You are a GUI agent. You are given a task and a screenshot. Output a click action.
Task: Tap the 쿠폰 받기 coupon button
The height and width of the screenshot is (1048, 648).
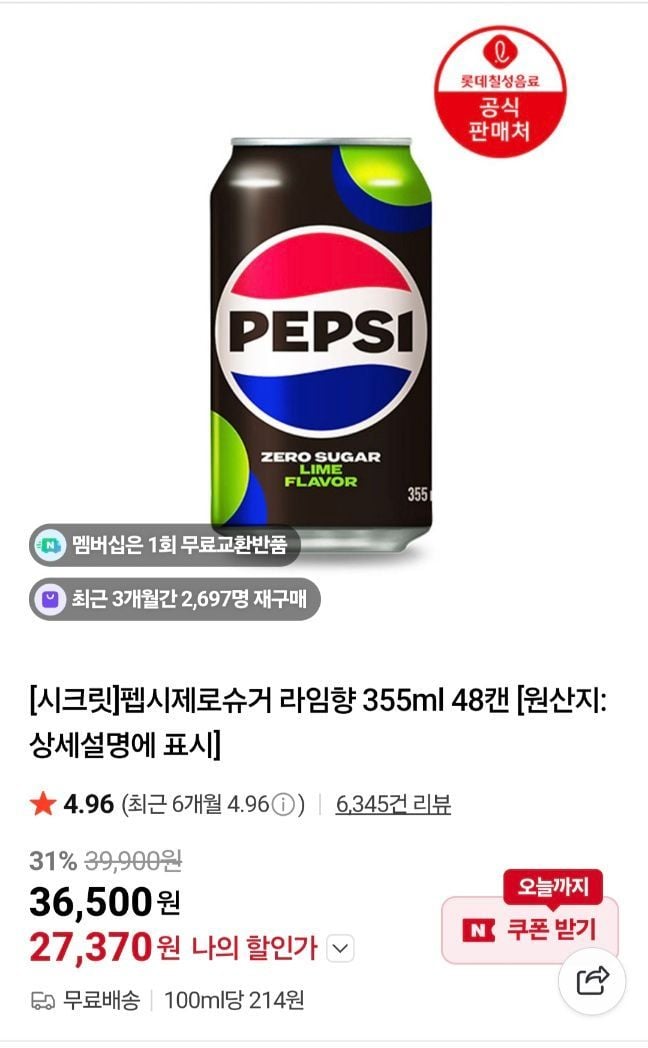tap(529, 930)
